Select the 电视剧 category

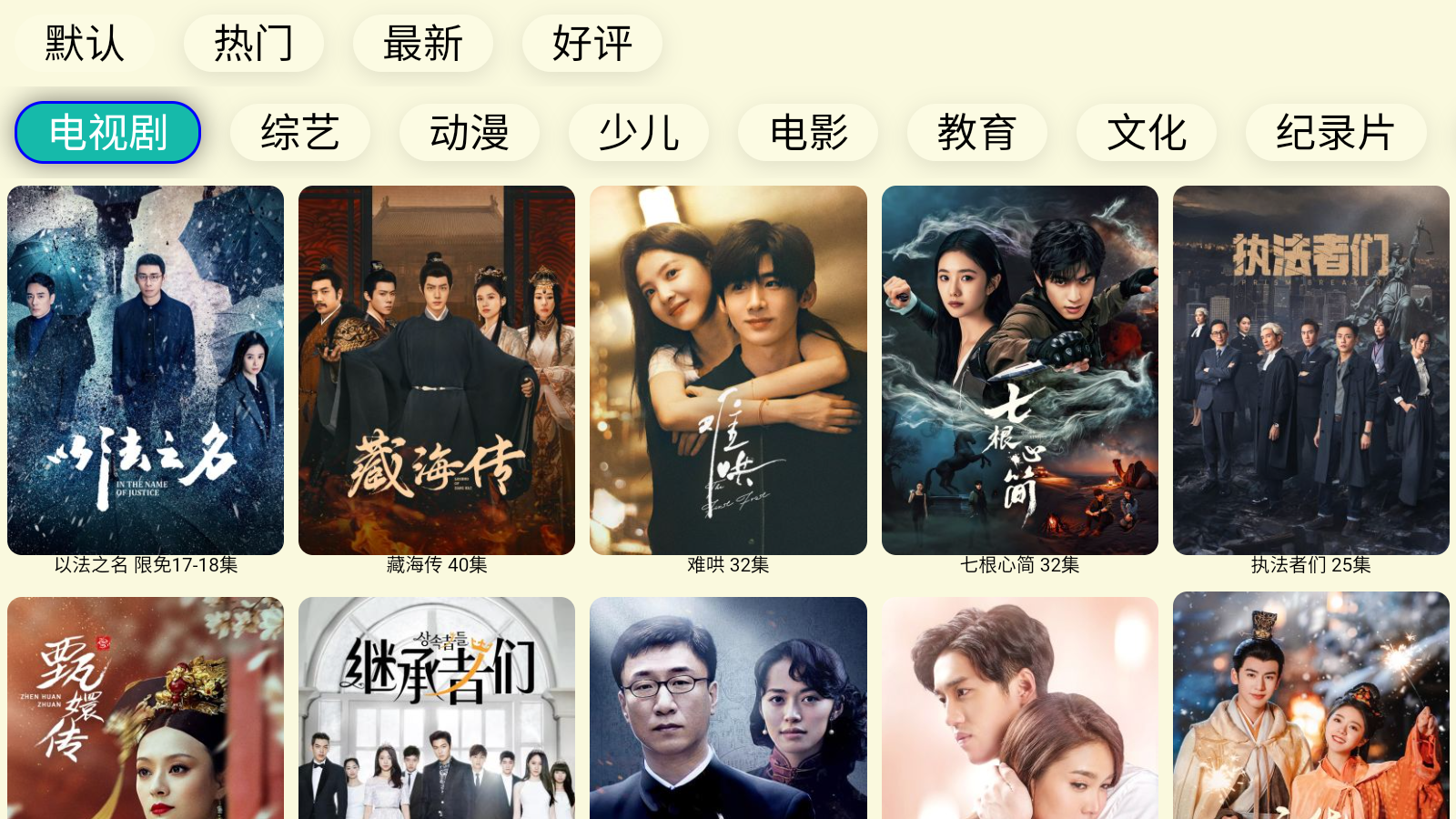click(x=108, y=133)
